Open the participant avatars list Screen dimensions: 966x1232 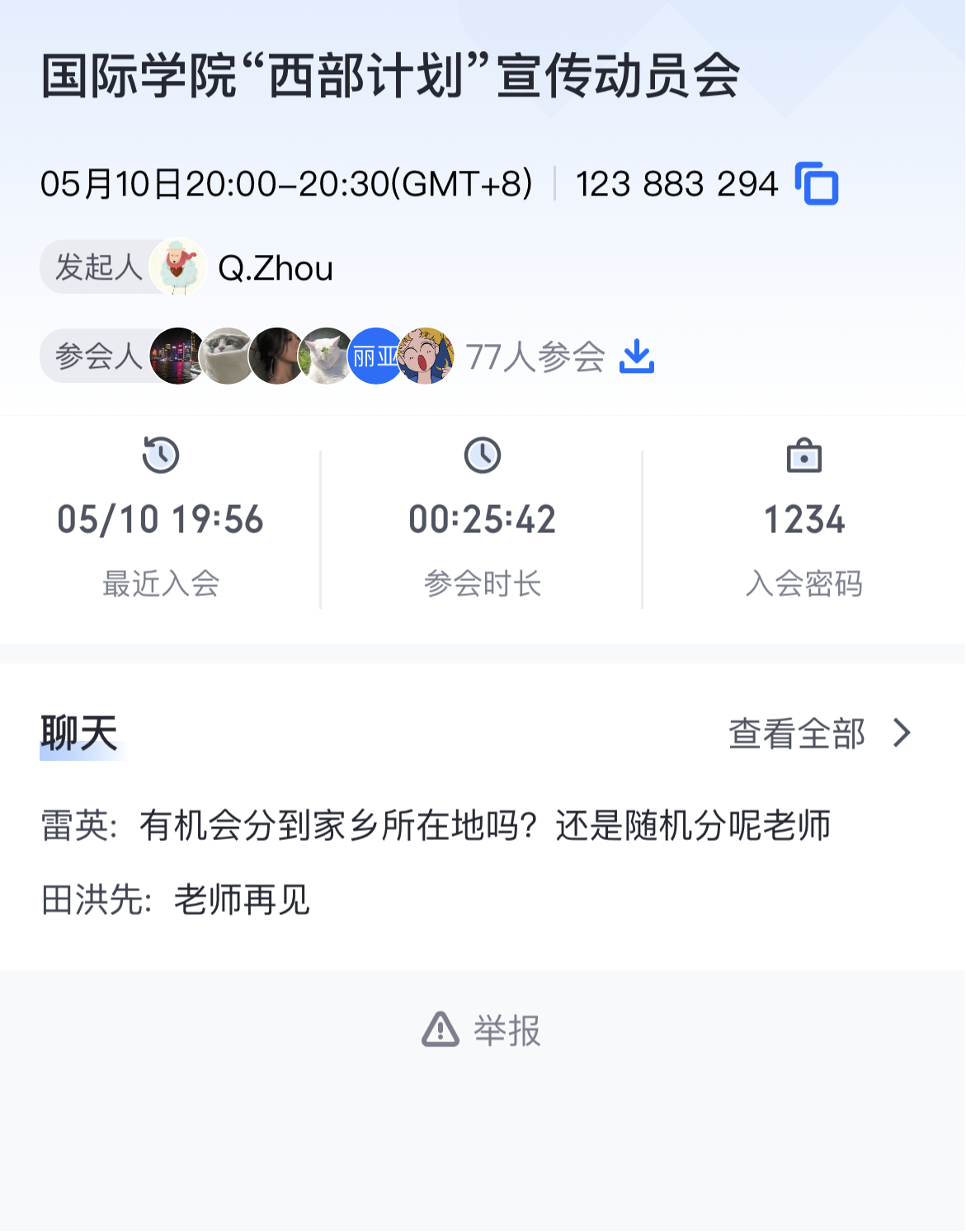click(301, 356)
